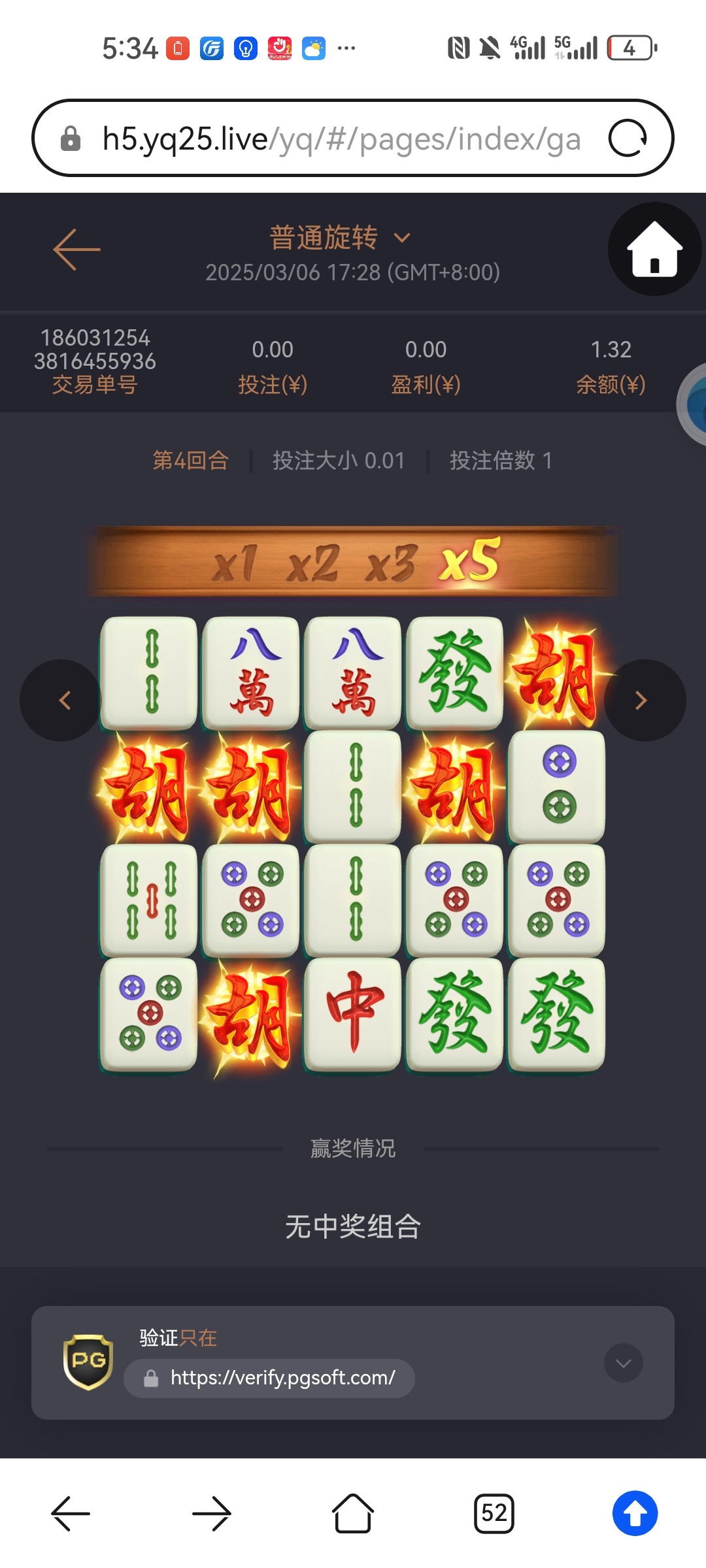Open the 52 tabs switcher
706x1568 pixels.
tap(494, 1513)
